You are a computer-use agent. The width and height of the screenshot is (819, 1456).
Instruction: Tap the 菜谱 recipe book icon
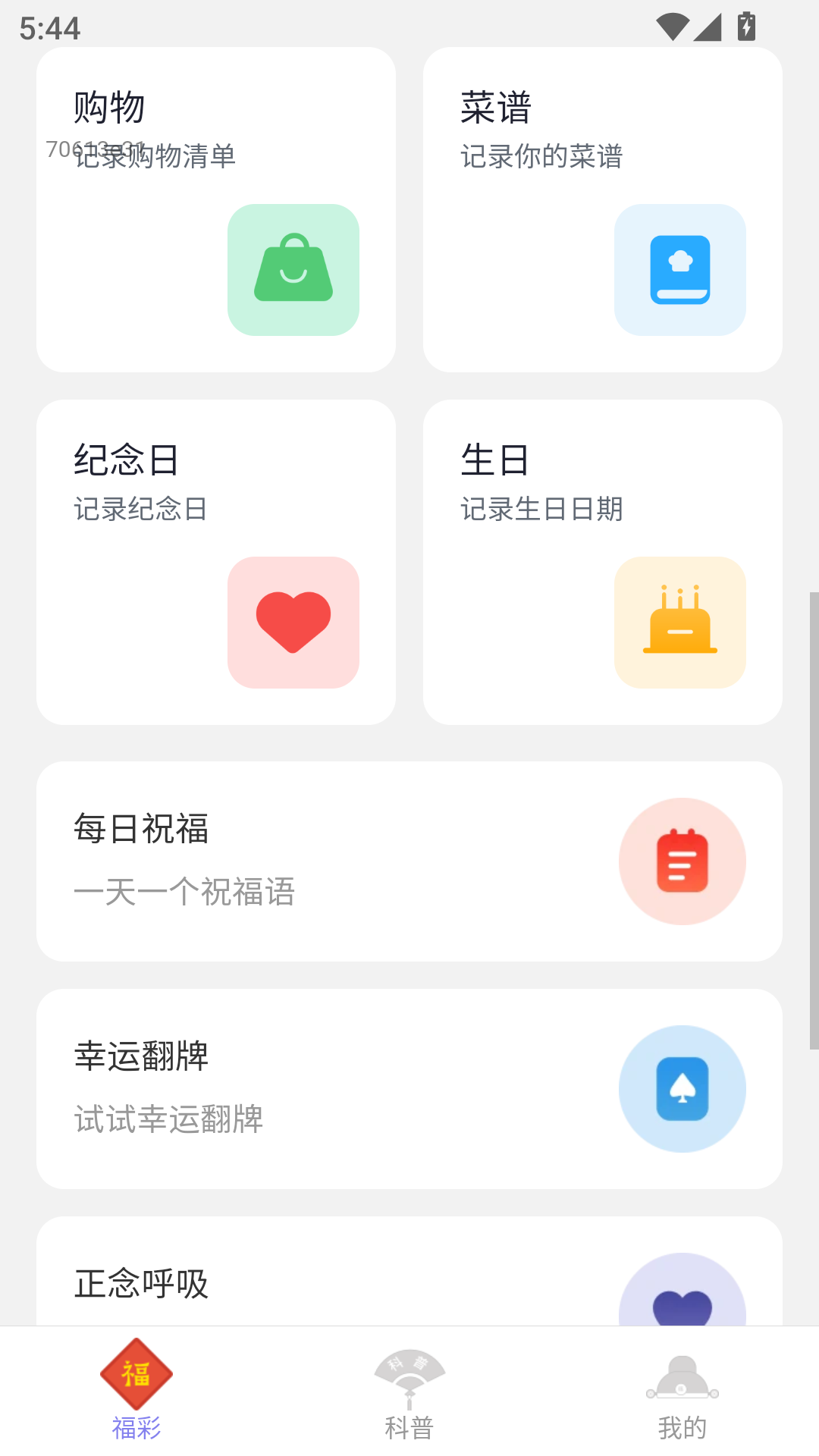[x=679, y=269]
